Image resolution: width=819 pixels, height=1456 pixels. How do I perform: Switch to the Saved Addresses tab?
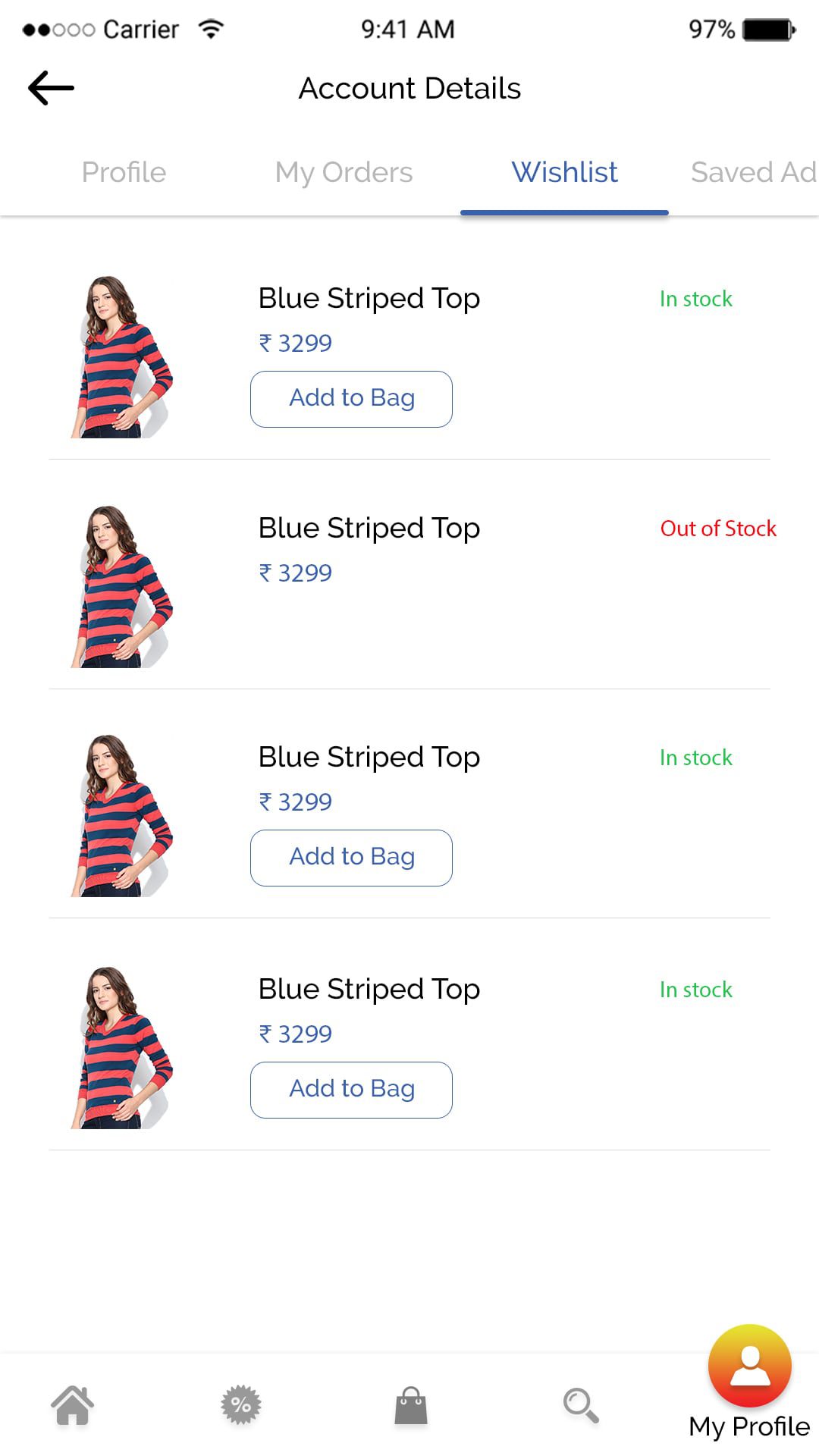click(x=754, y=172)
